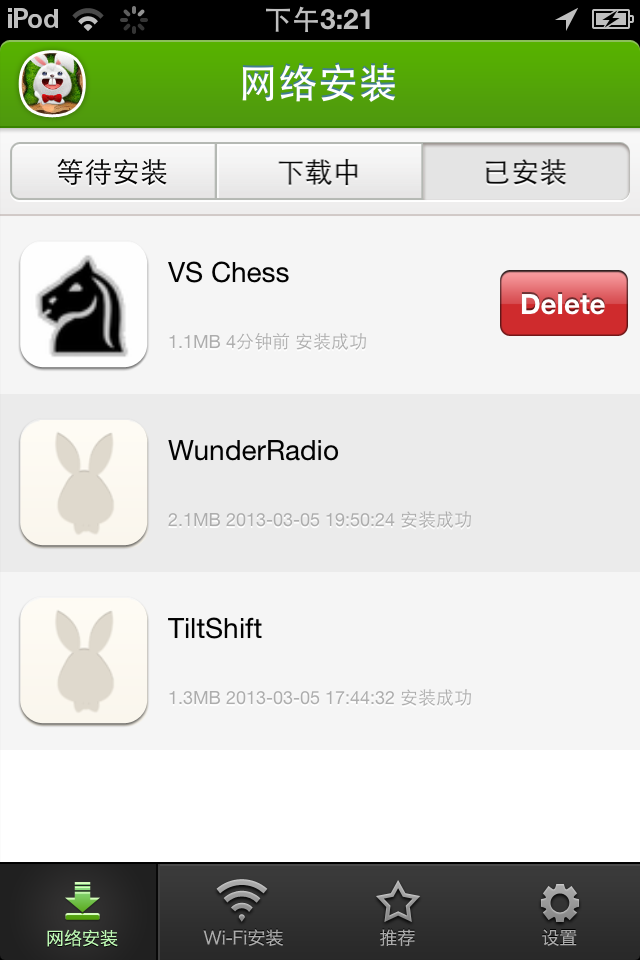The width and height of the screenshot is (640, 960).
Task: Open the 推荐 tab
Action: click(x=397, y=913)
